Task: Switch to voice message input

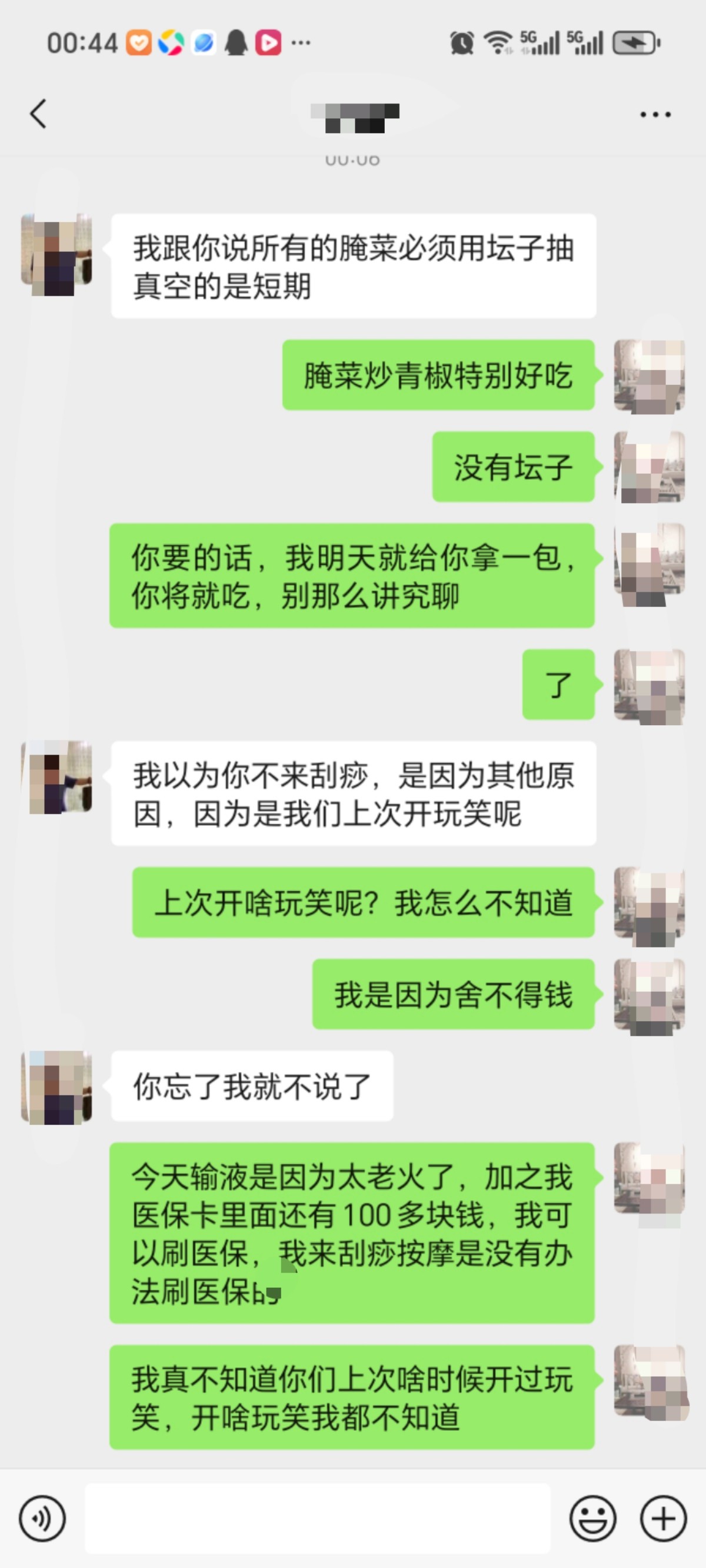Action: tap(42, 1518)
